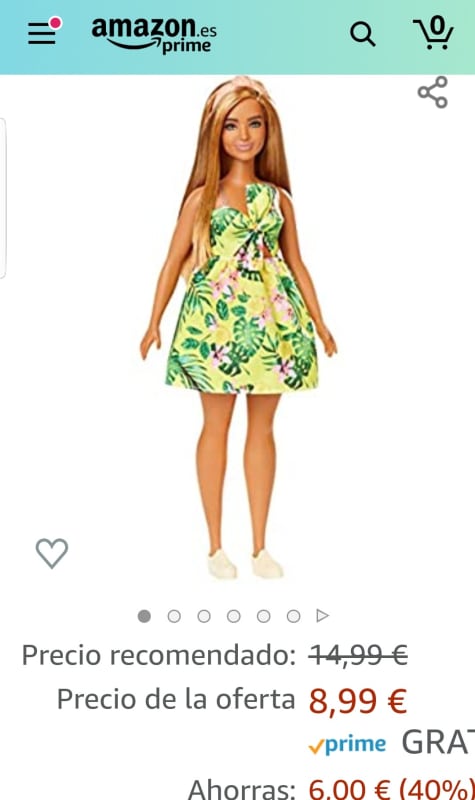Go to Amazon home via logo
The width and height of the screenshot is (475, 800).
tap(154, 35)
